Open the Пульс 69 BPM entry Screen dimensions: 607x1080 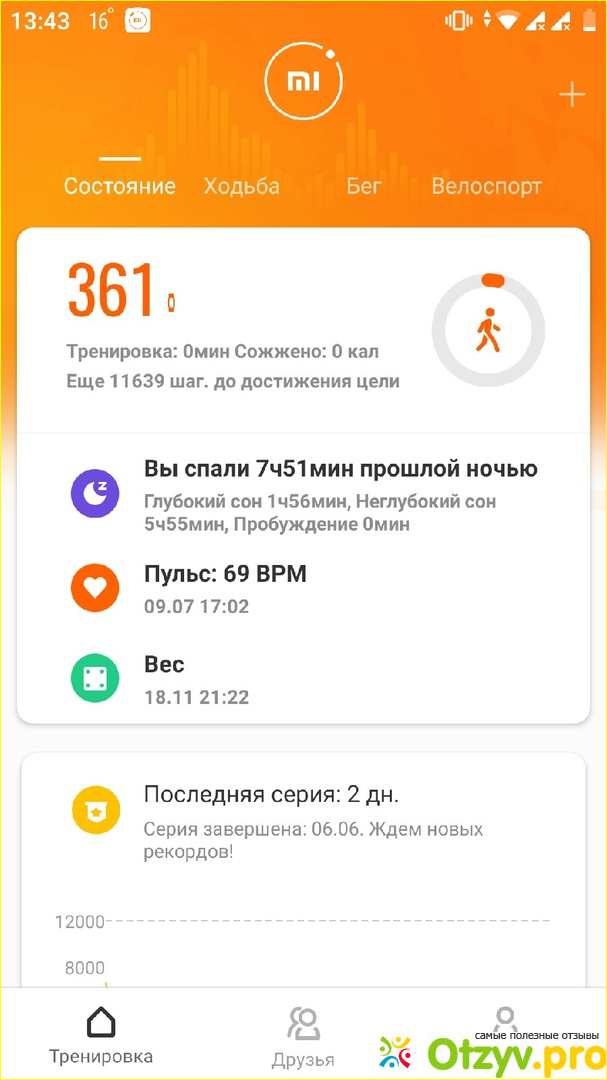[302, 588]
